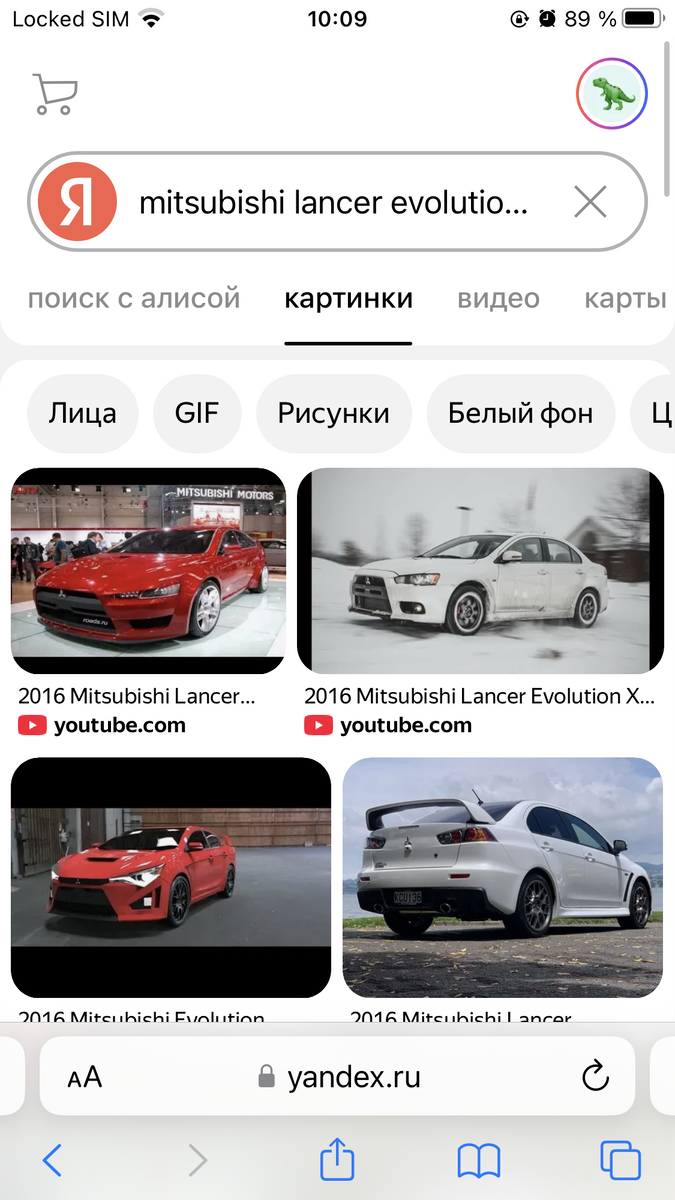Share this page via Safari
Image resolution: width=675 pixels, height=1200 pixels.
pos(337,1160)
